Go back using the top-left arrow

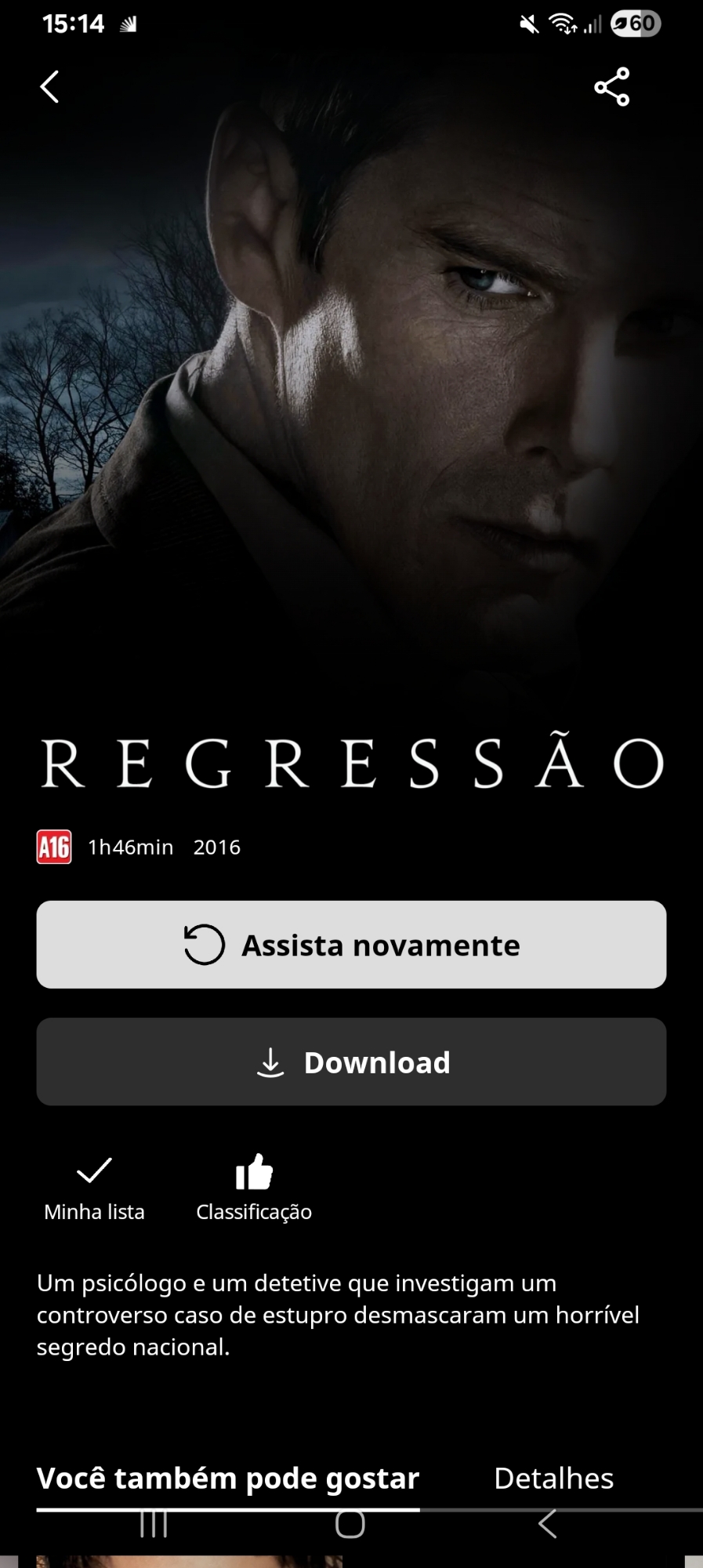point(49,86)
